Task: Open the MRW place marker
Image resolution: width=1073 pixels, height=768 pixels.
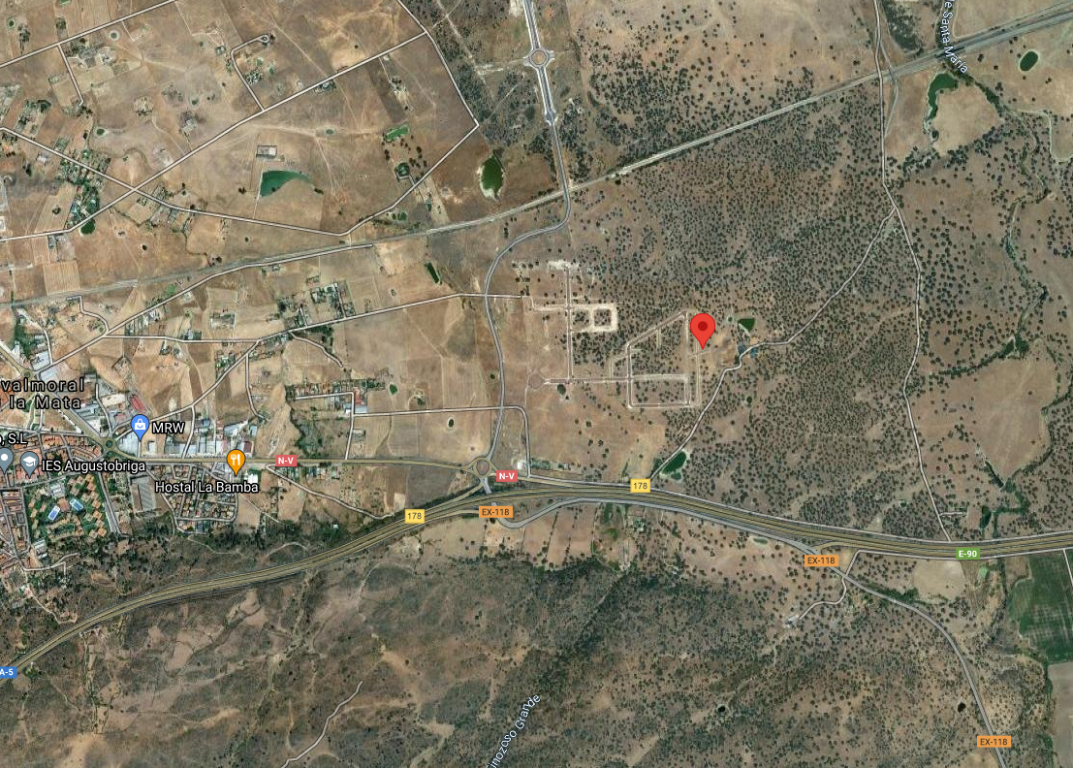Action: [x=140, y=425]
